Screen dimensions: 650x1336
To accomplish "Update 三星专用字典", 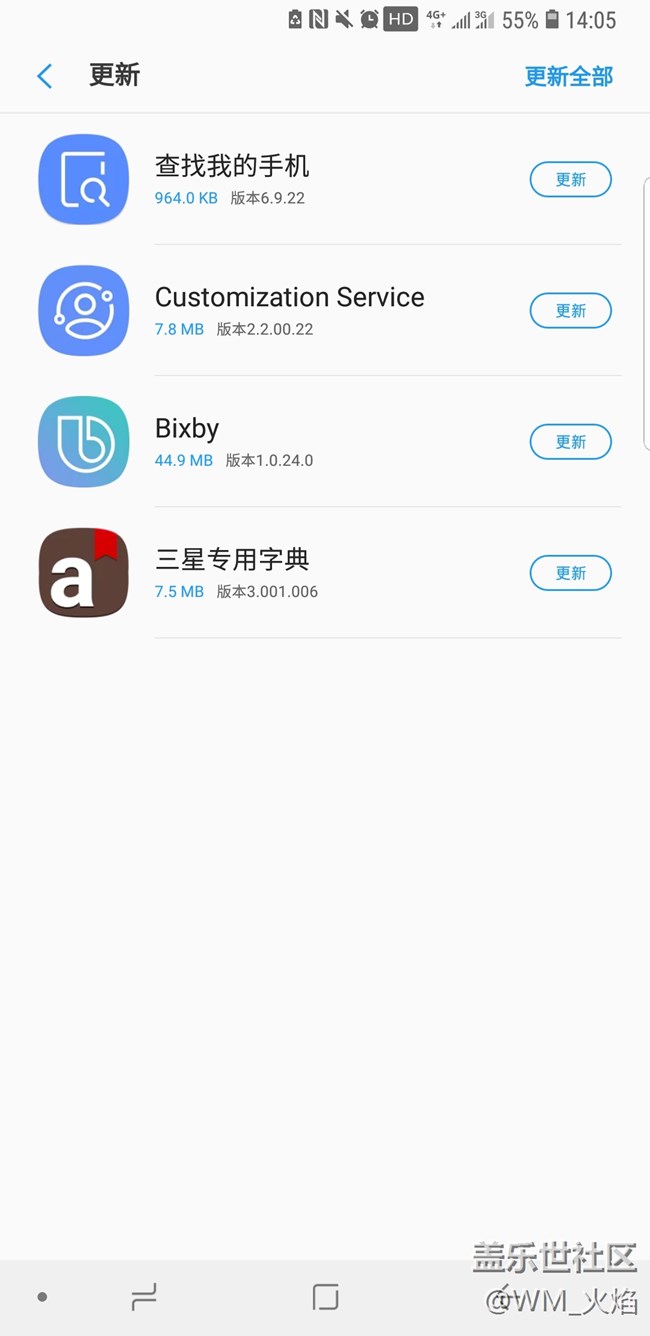I will 570,573.
